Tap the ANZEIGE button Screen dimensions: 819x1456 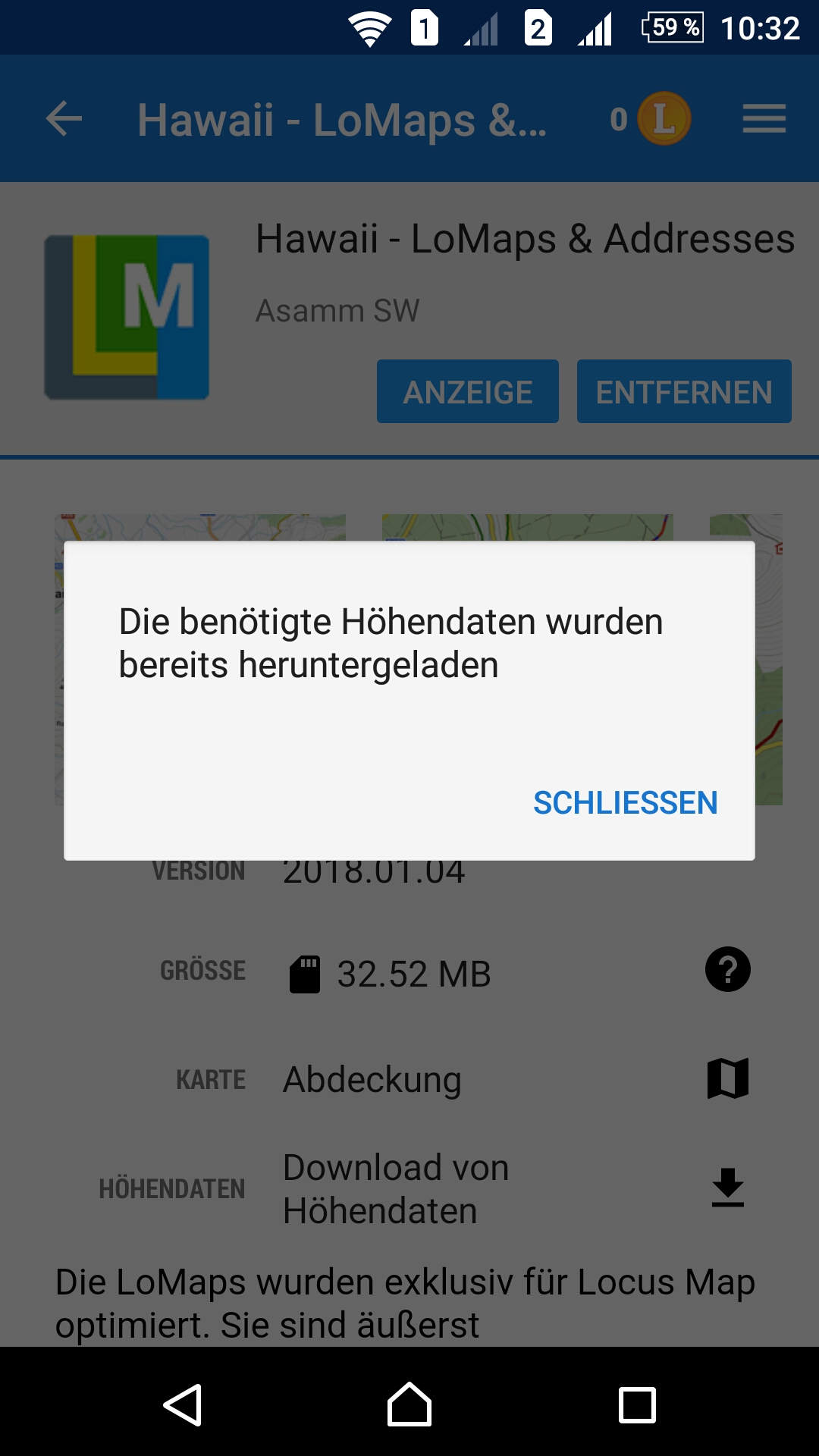coord(467,392)
